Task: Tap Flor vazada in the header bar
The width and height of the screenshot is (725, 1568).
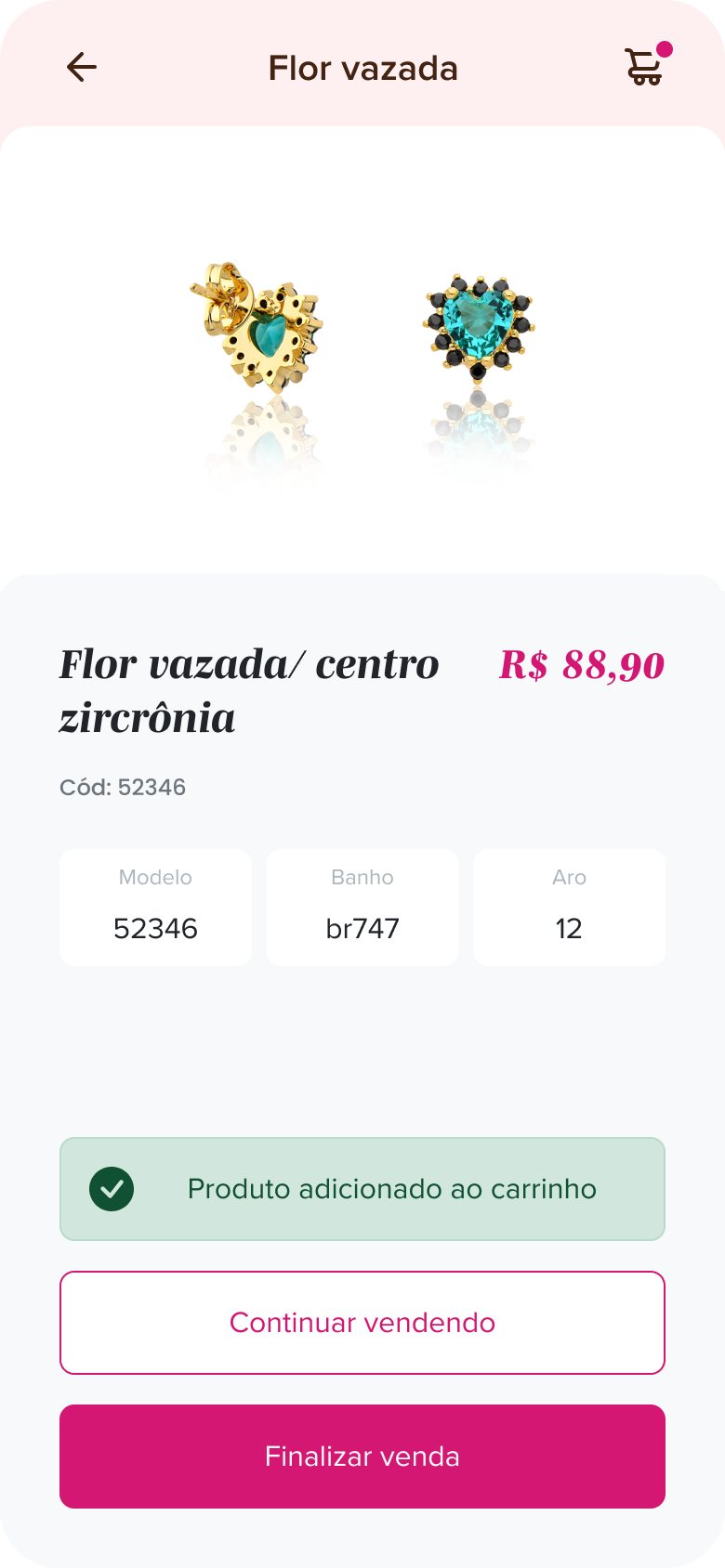Action: [362, 68]
